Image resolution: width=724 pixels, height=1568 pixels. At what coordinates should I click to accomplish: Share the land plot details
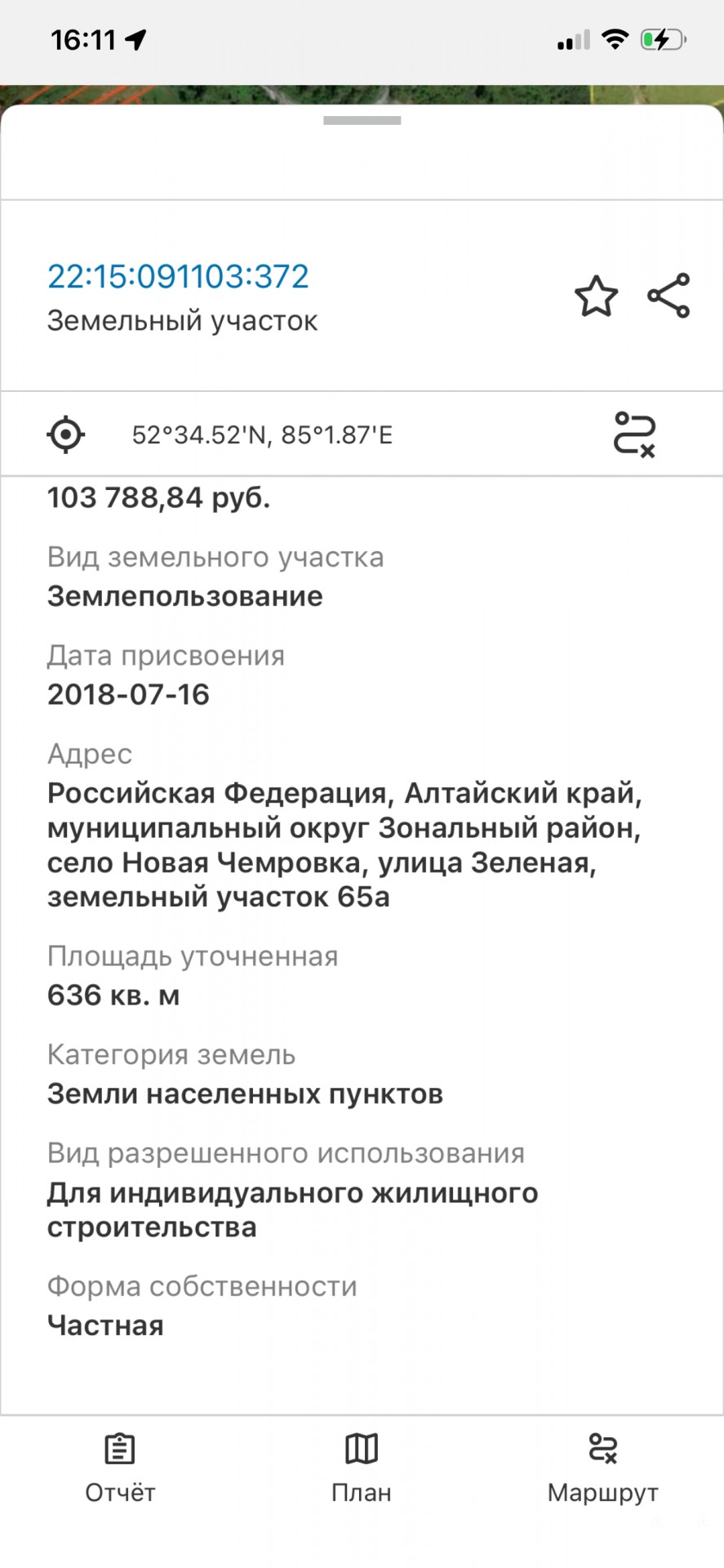[x=668, y=296]
